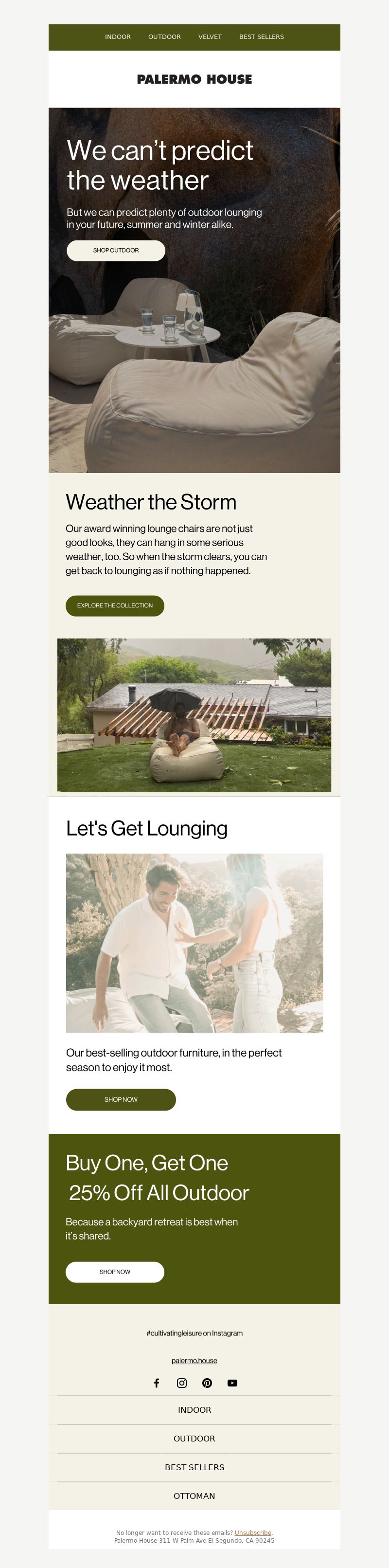Tap the white SHOP NOW button
Image resolution: width=389 pixels, height=1568 pixels.
click(x=115, y=1272)
